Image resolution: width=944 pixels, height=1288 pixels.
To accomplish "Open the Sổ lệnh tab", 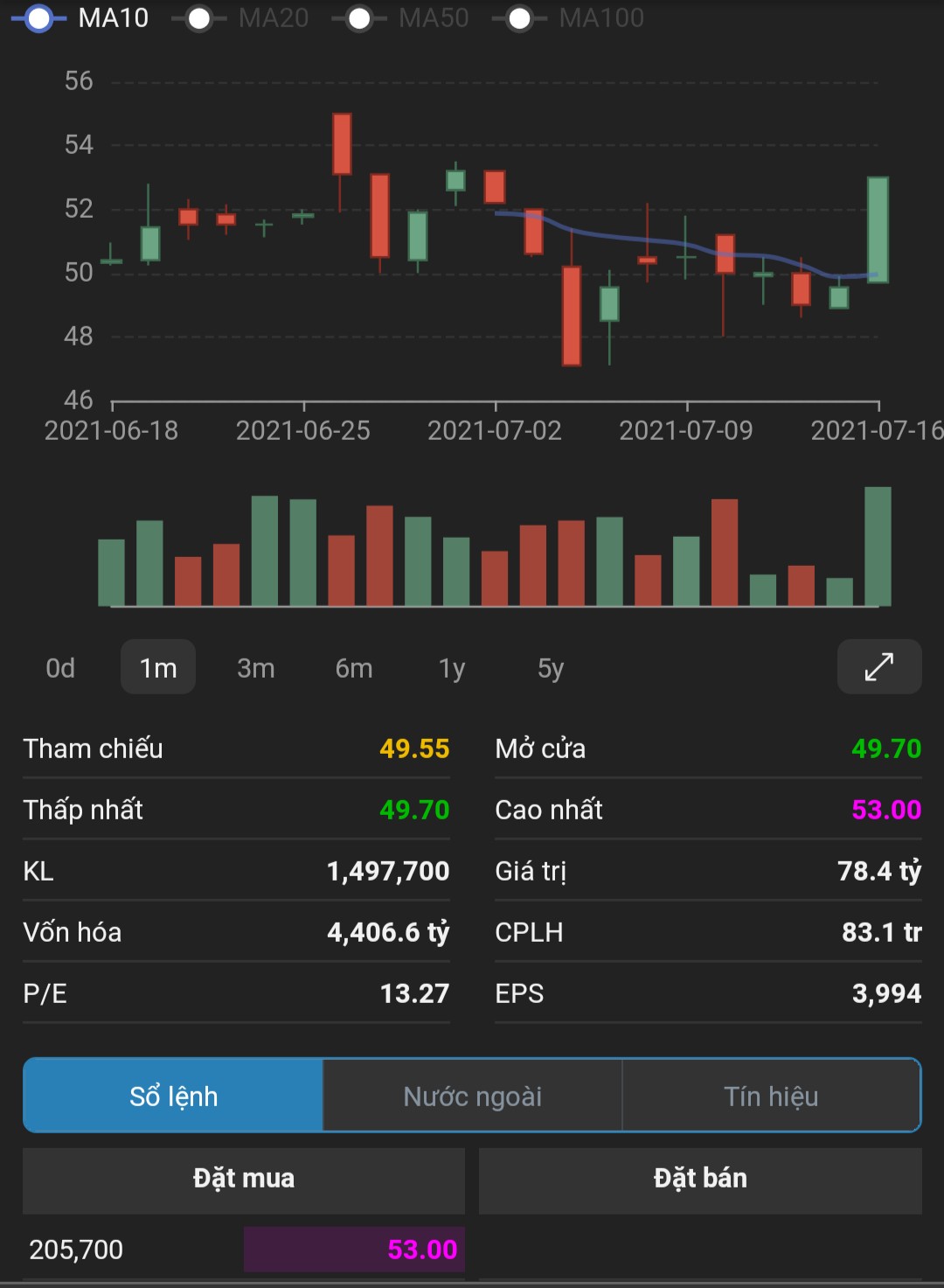I will coord(174,1096).
